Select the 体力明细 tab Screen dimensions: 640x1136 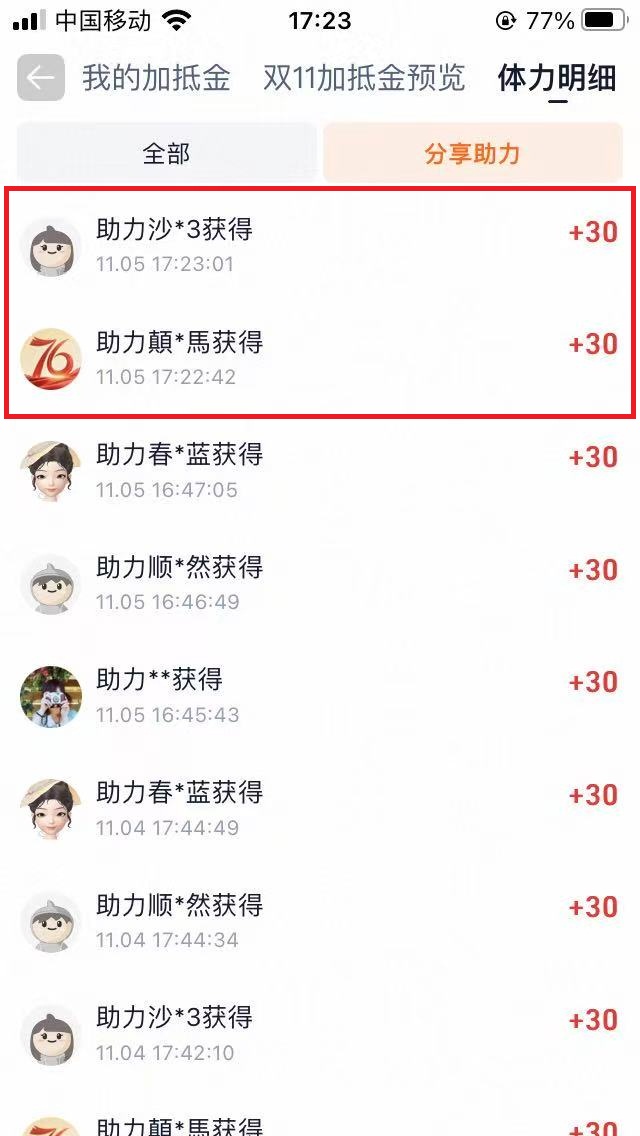click(x=557, y=78)
